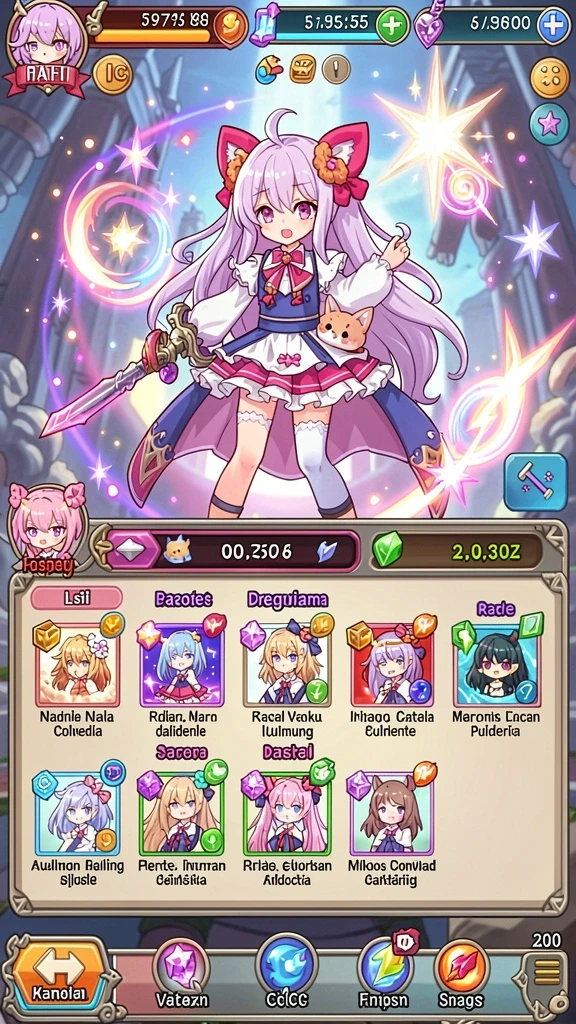This screenshot has height=1024, width=576.
Task: Tap the Lsil filter chip
Action: click(x=77, y=598)
